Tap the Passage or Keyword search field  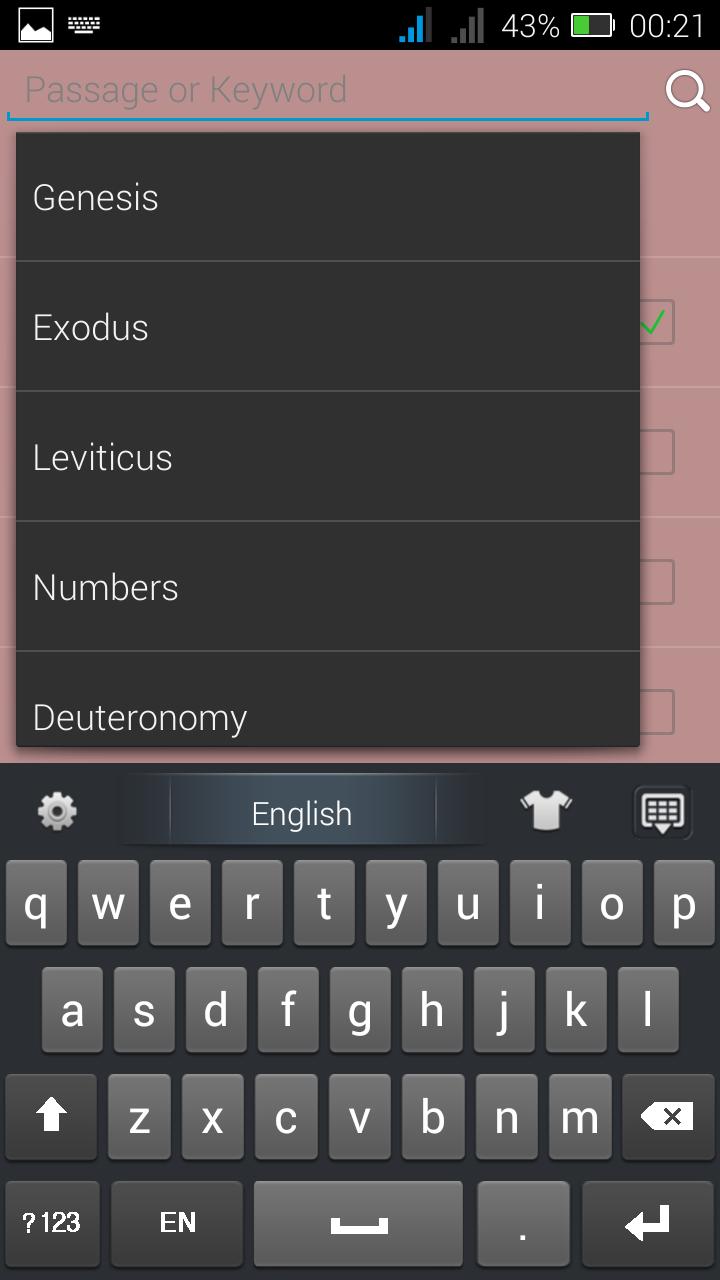click(327, 90)
